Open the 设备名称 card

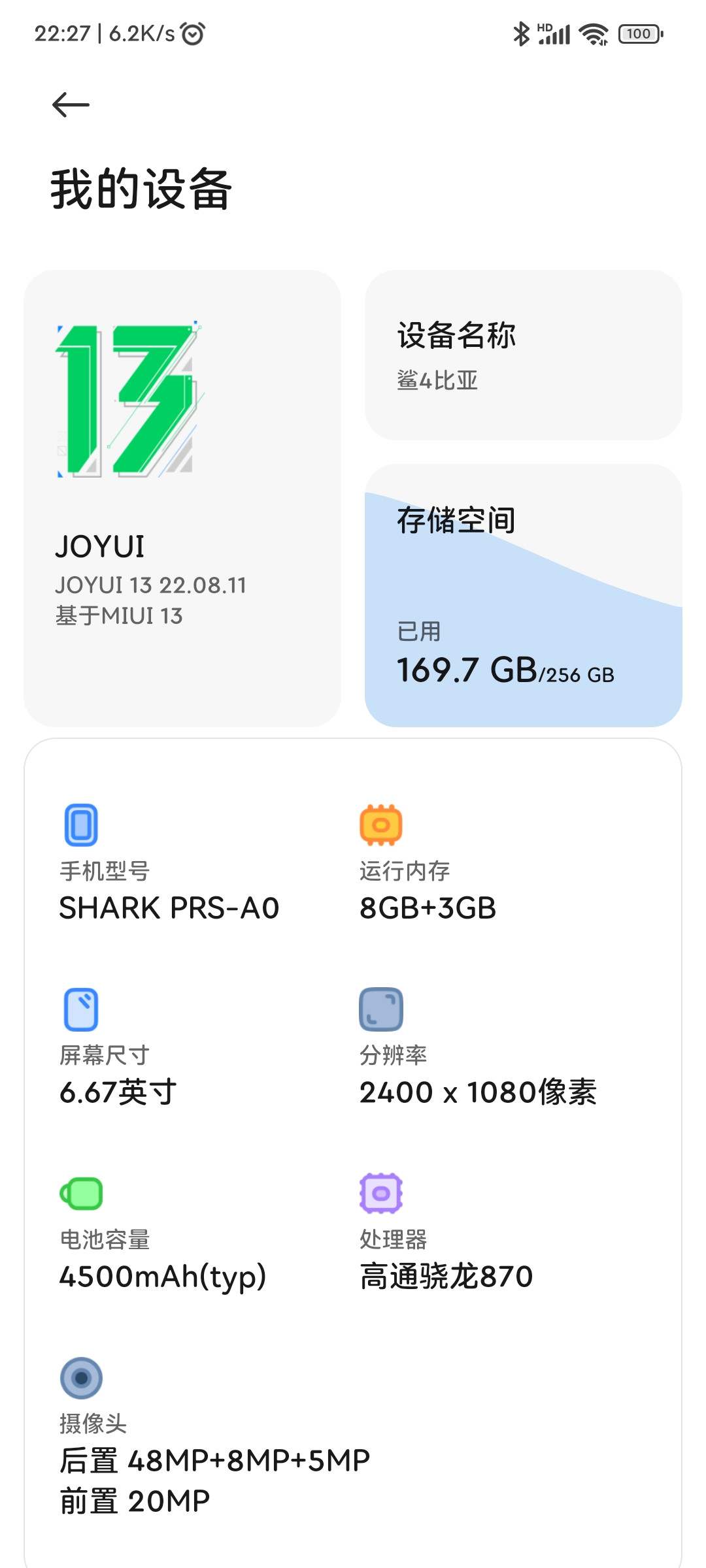pyautogui.click(x=524, y=355)
